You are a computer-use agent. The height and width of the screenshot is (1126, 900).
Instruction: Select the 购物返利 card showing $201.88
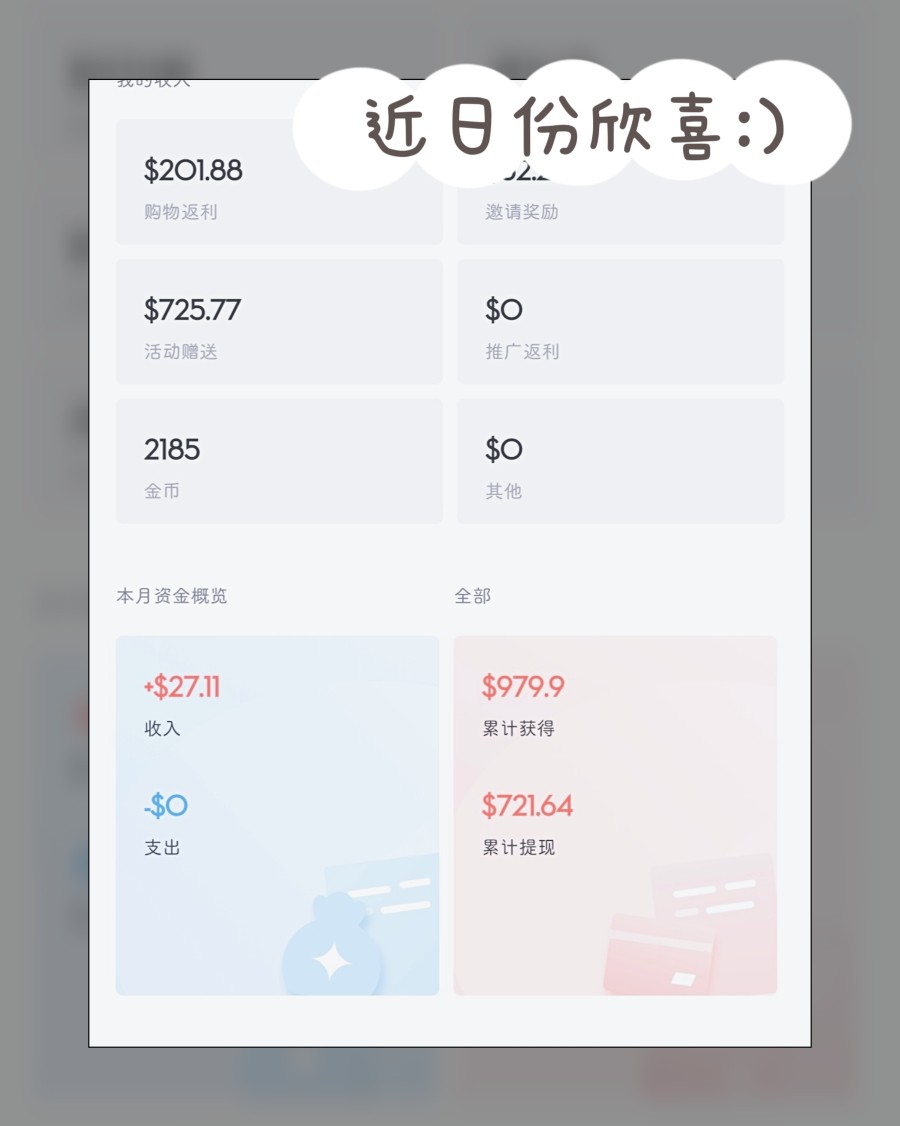[x=278, y=182]
